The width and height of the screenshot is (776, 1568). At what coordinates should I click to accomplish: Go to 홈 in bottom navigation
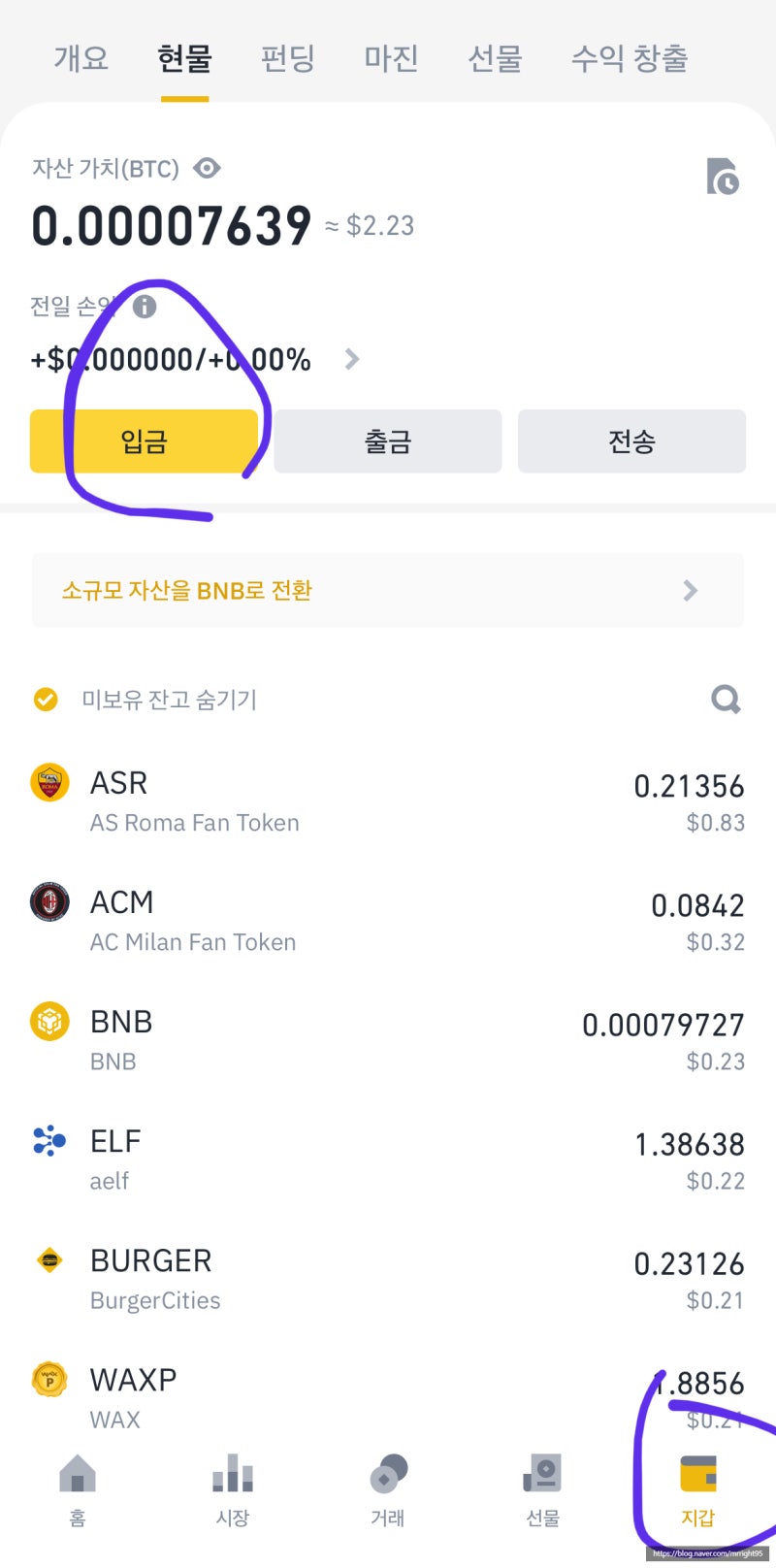pos(78,1490)
